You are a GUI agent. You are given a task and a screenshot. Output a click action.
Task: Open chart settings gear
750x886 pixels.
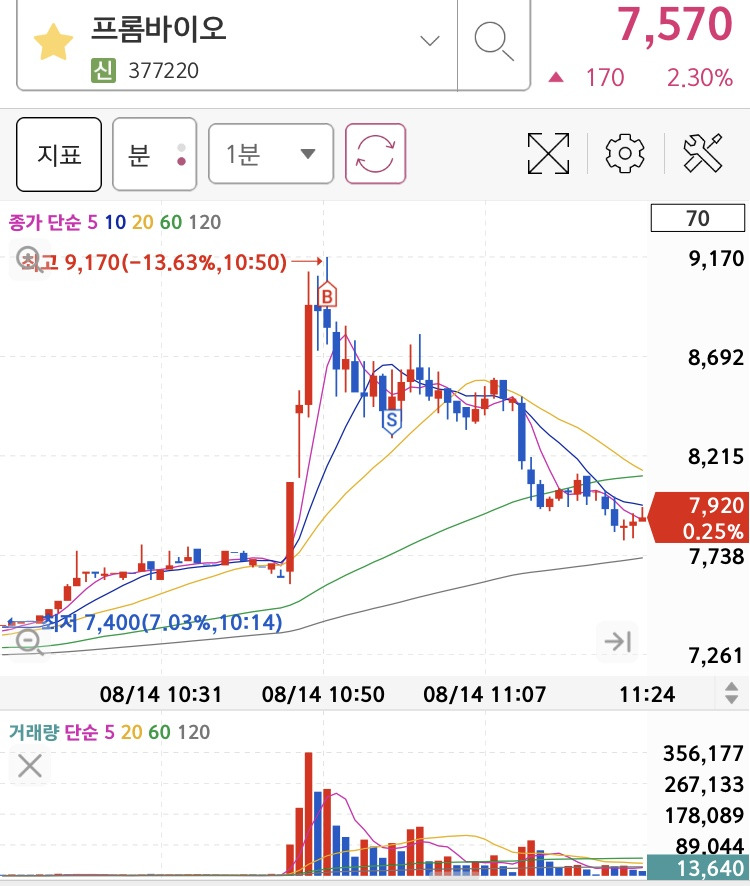(625, 153)
